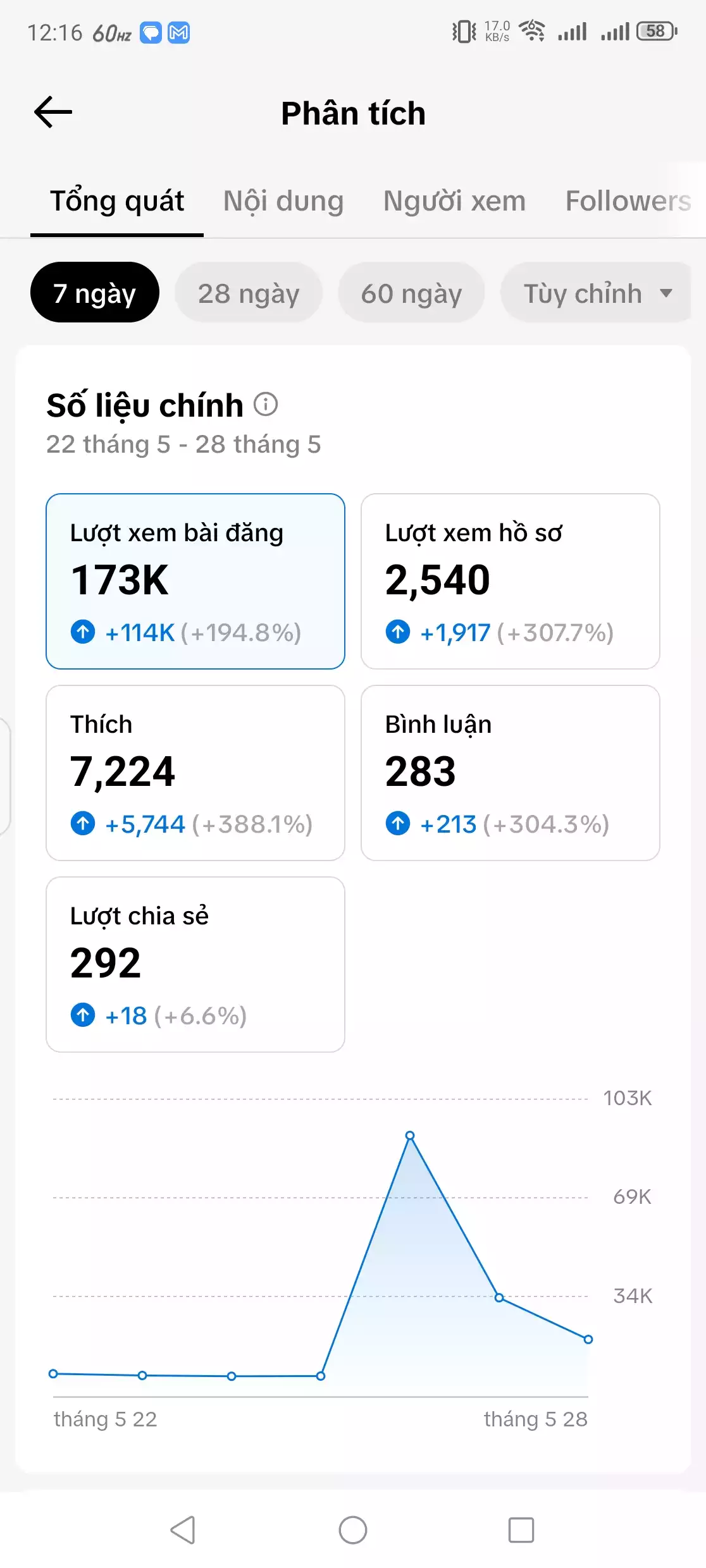Image resolution: width=706 pixels, height=1568 pixels.
Task: Select the Lượt xem hồ sơ card
Action: (510, 581)
